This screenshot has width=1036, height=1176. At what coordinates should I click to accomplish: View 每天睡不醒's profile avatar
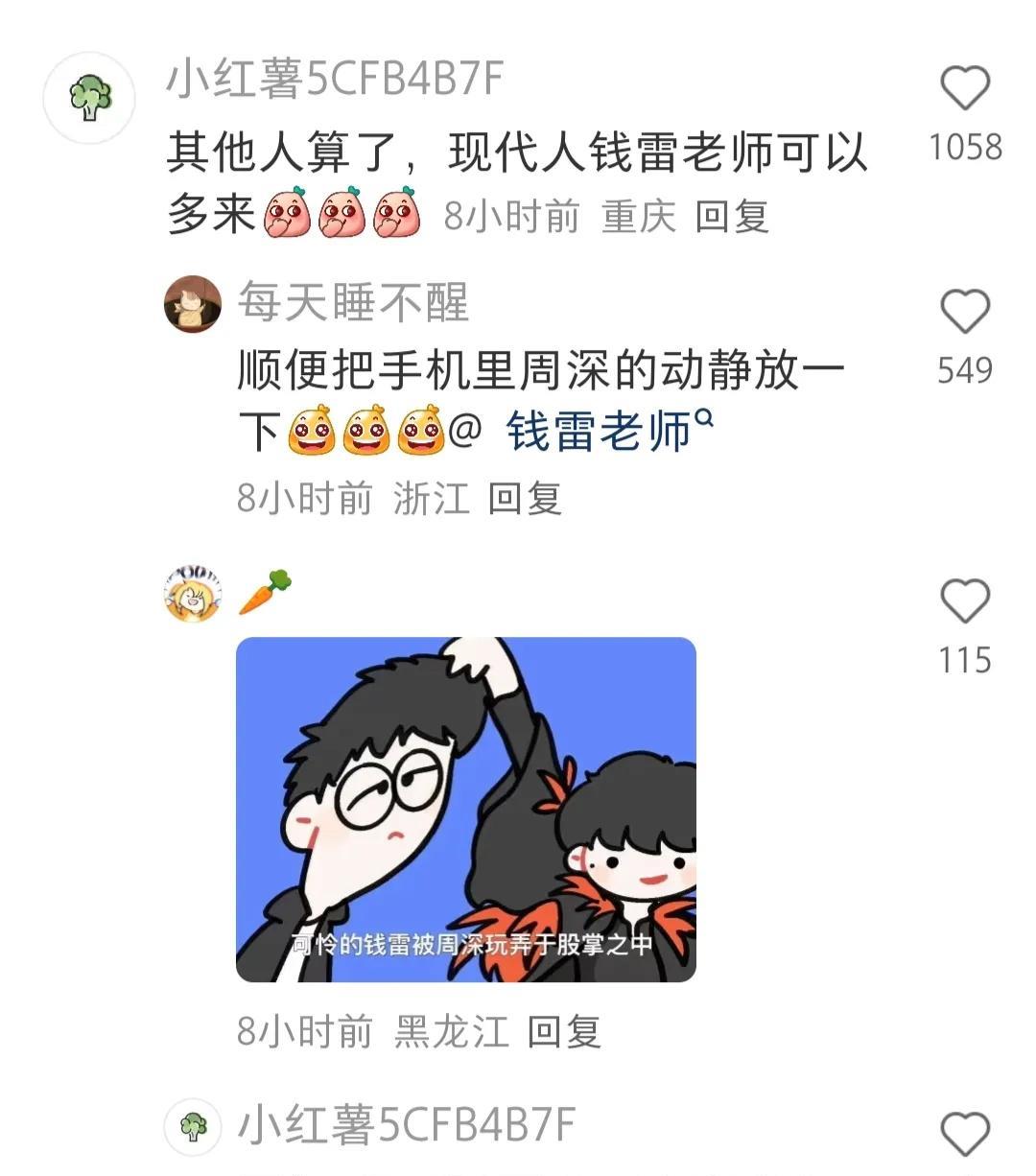pos(193,304)
